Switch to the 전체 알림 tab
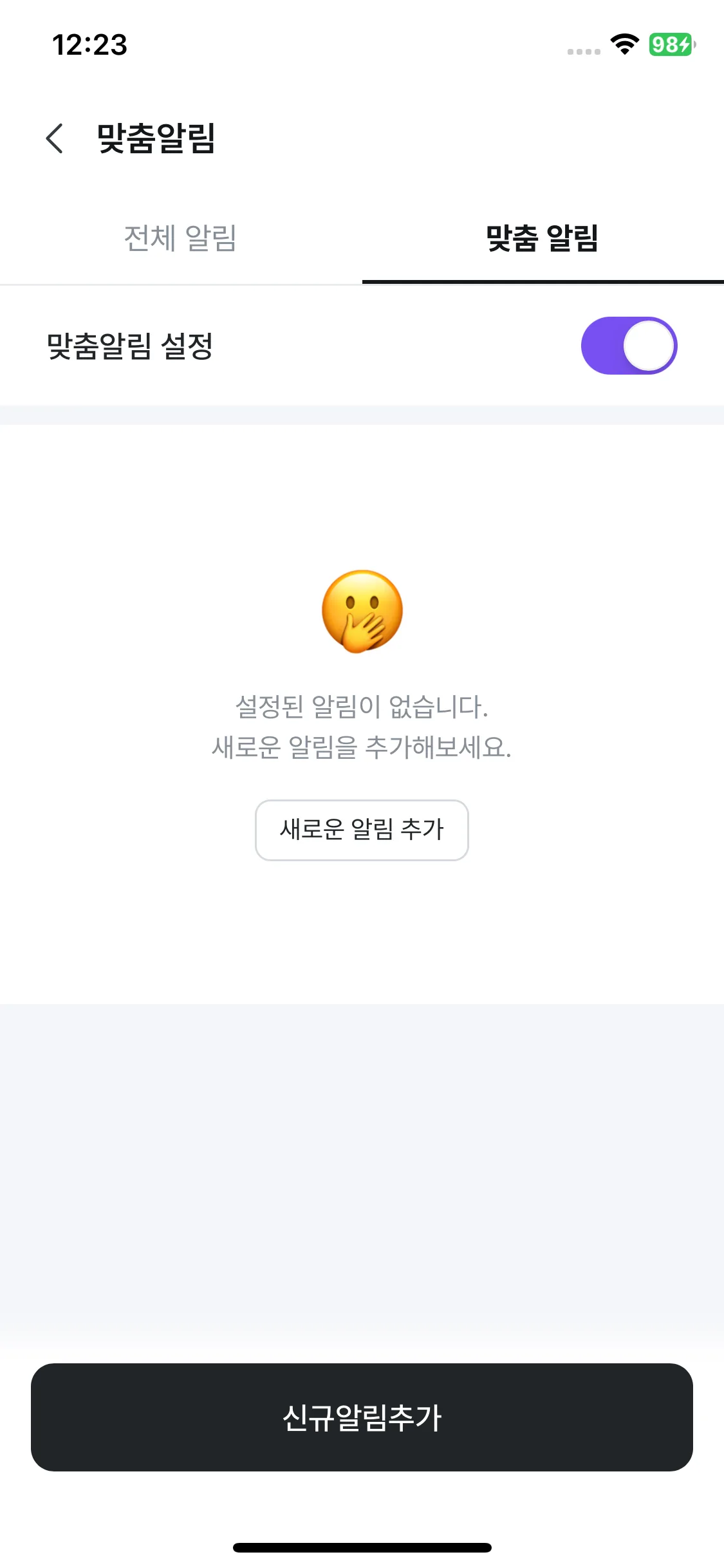Image resolution: width=724 pixels, height=1568 pixels. pyautogui.click(x=181, y=238)
